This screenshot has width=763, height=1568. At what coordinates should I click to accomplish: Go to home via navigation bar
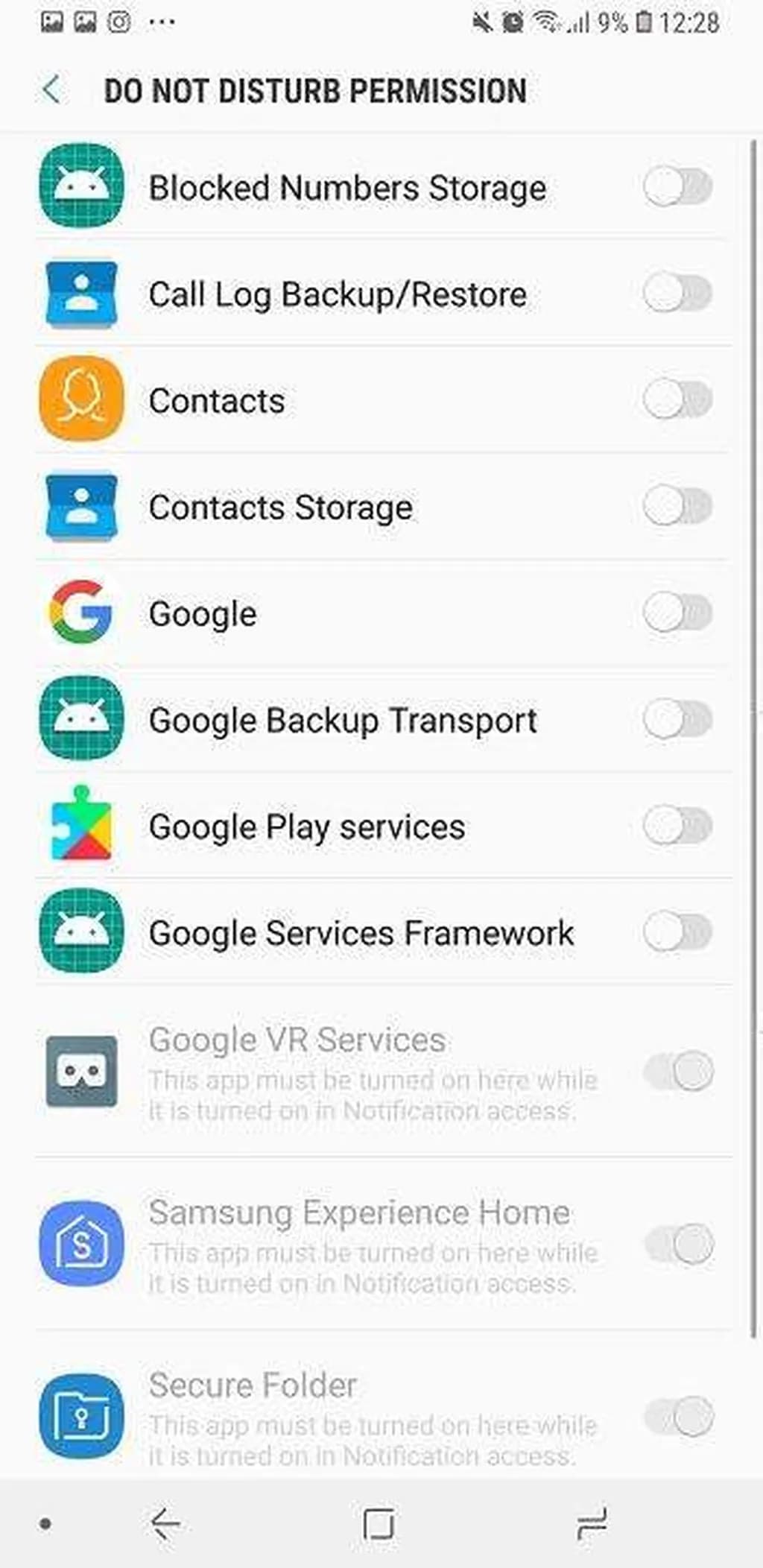pos(379,1523)
